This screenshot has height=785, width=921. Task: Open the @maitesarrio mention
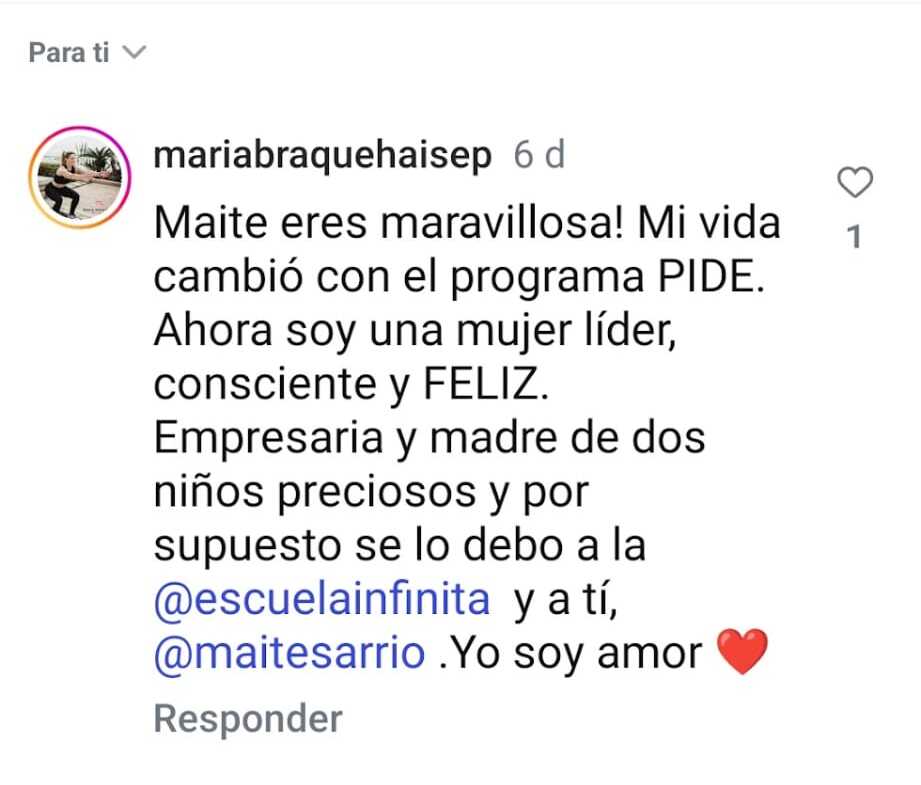290,653
